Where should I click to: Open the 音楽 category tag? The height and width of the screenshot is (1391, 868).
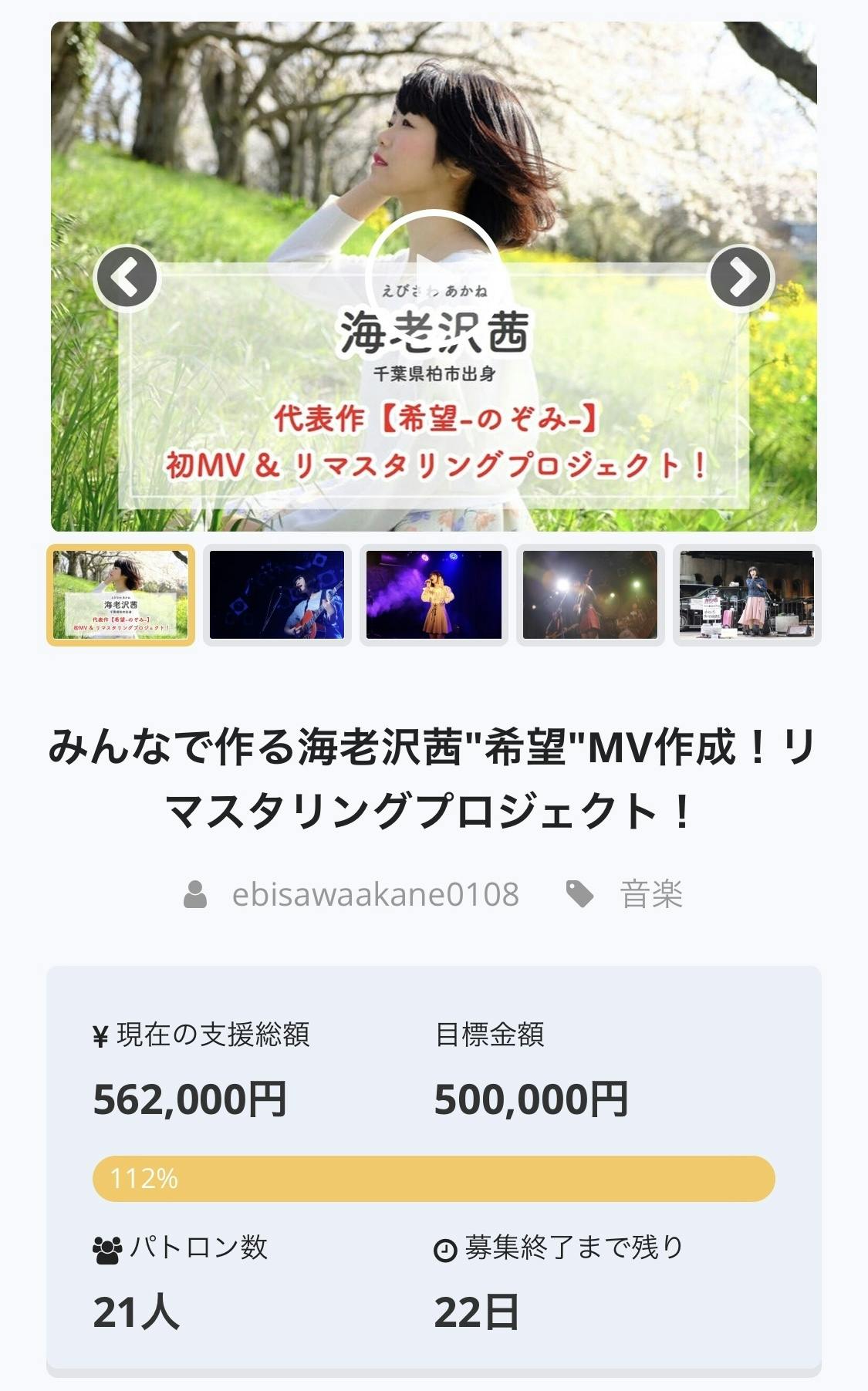point(650,894)
